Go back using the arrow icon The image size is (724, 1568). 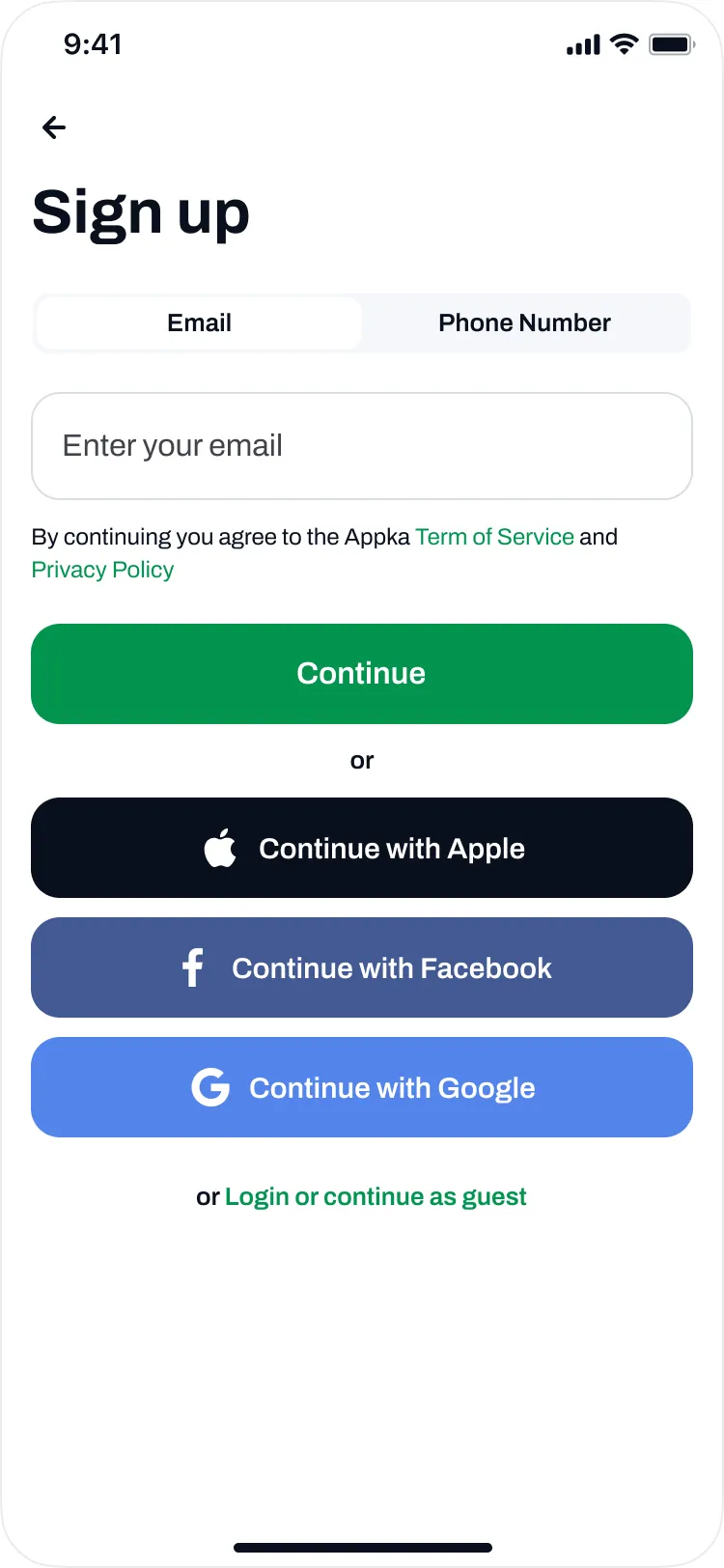[x=54, y=127]
